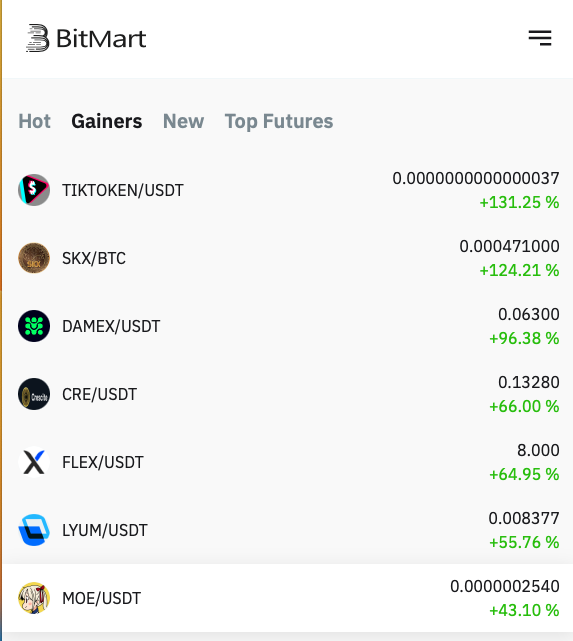Select the MOE/USDT row
The image size is (573, 641).
[x=289, y=598]
